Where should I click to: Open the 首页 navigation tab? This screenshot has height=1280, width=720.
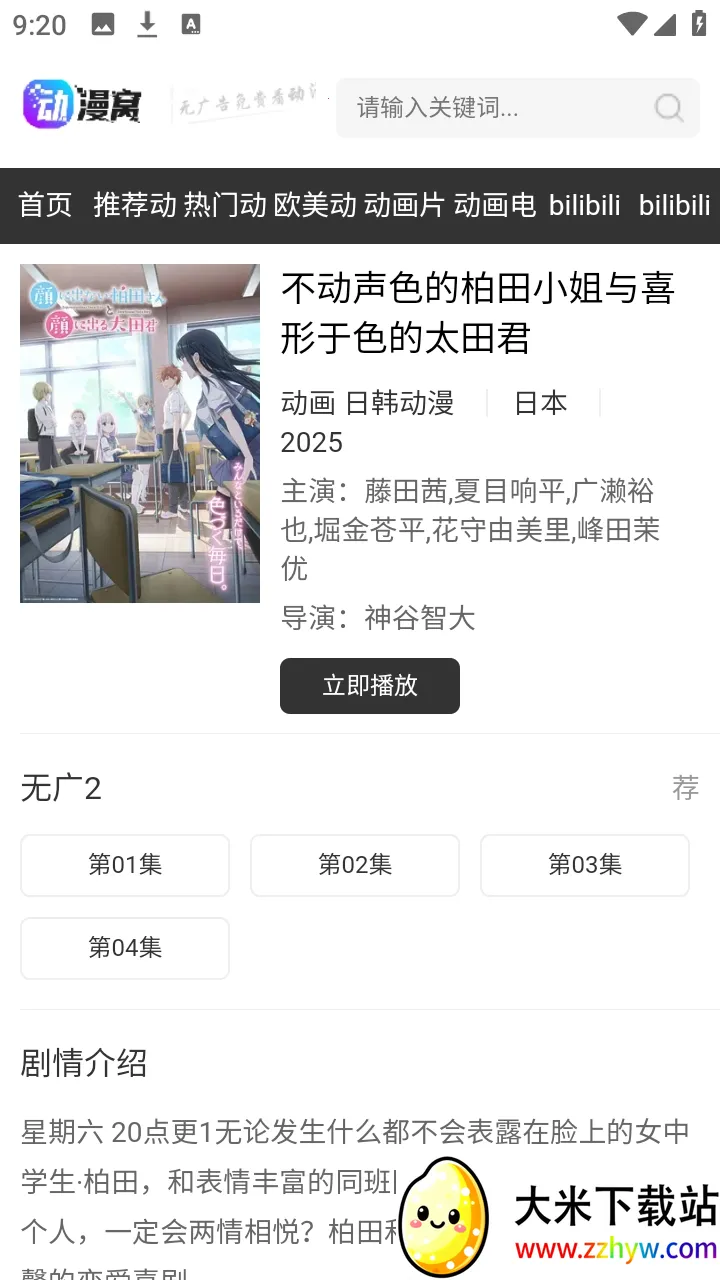pos(45,206)
